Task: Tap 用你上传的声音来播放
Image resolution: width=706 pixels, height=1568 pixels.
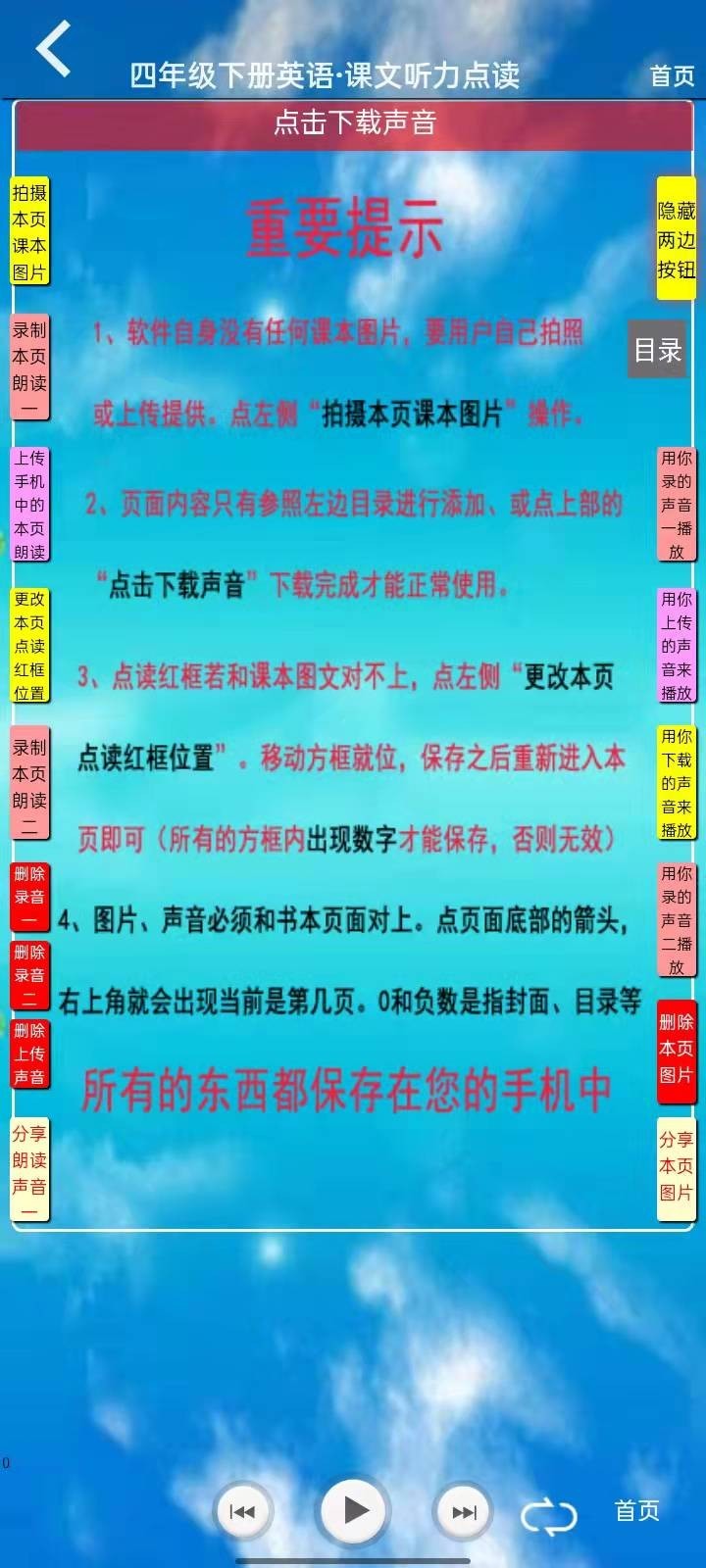Action: pyautogui.click(x=677, y=646)
